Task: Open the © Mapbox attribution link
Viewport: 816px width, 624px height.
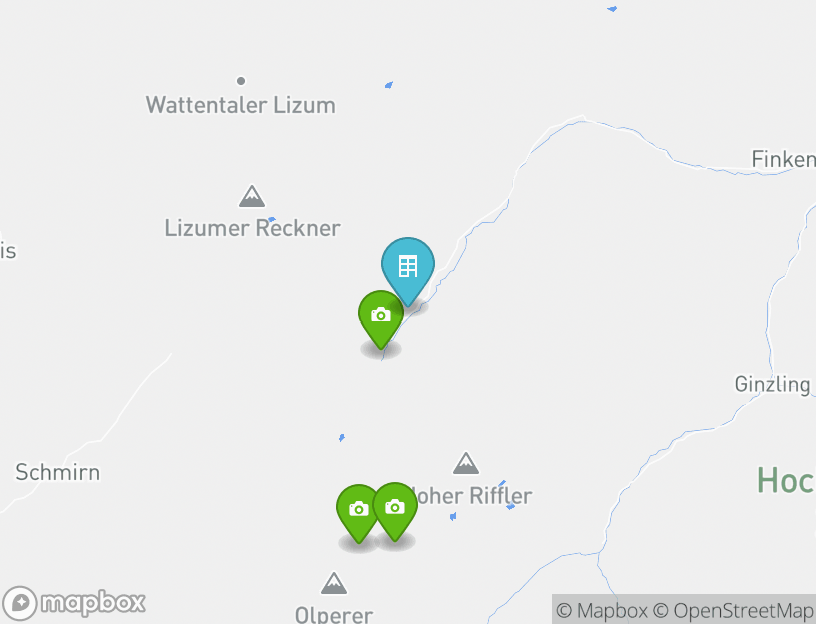Action: tap(602, 610)
